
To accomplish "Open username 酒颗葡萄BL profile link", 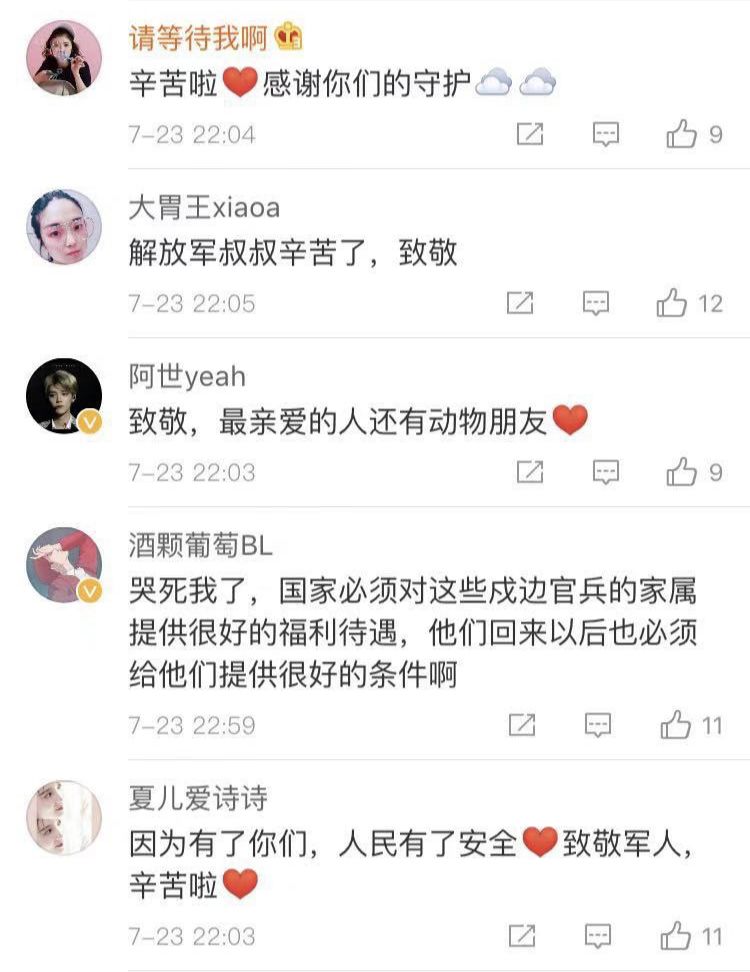I will click(x=201, y=545).
